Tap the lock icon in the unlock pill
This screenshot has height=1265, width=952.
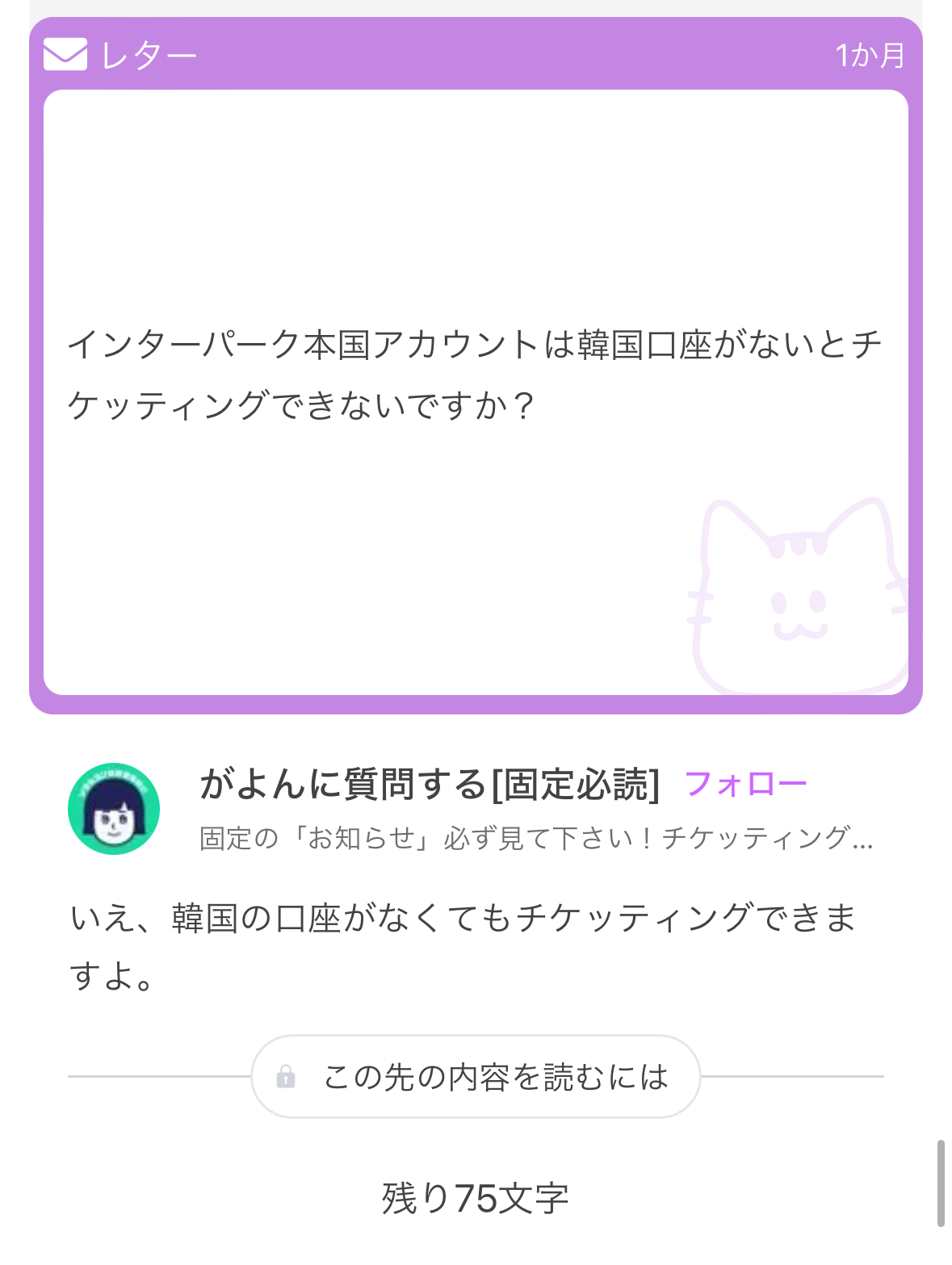(287, 1076)
